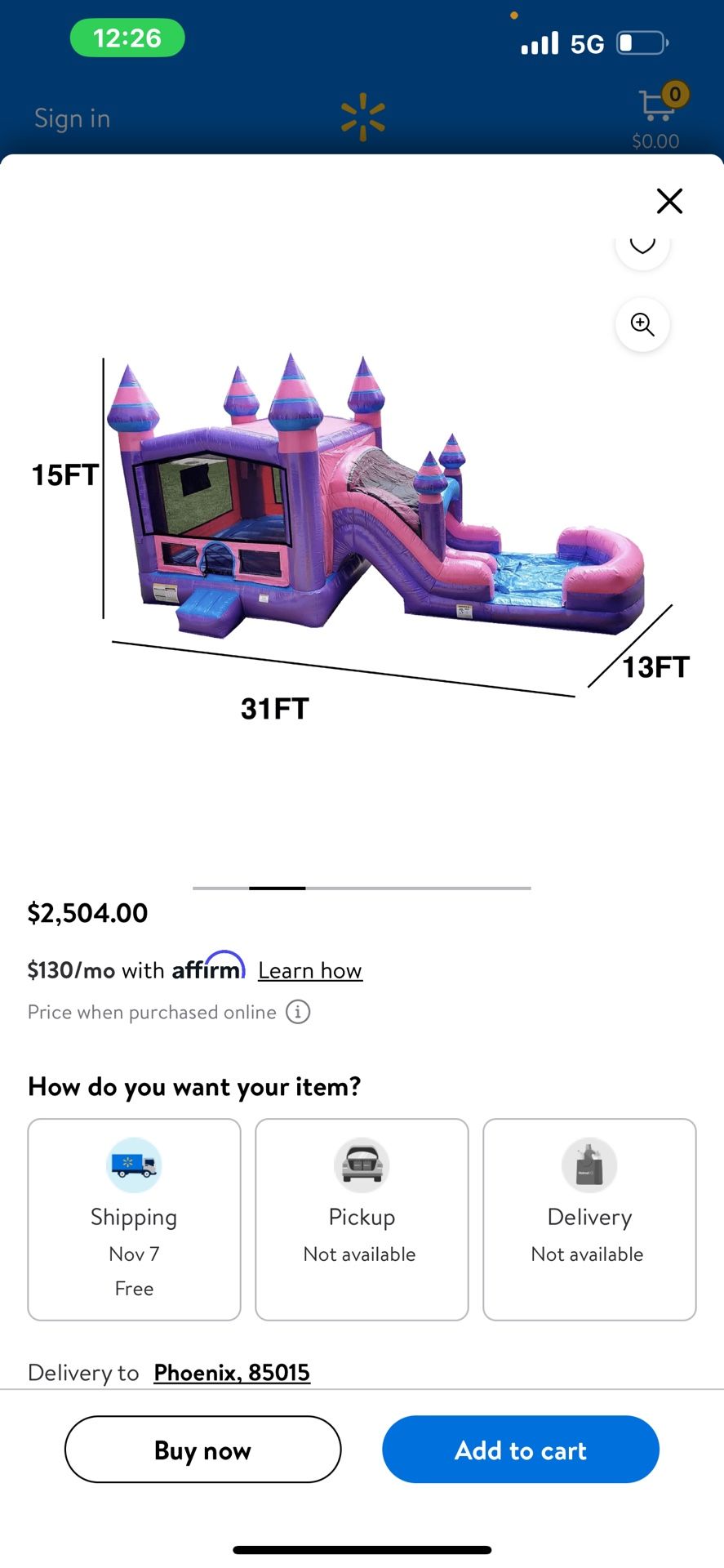Close the product sheet

click(x=669, y=201)
